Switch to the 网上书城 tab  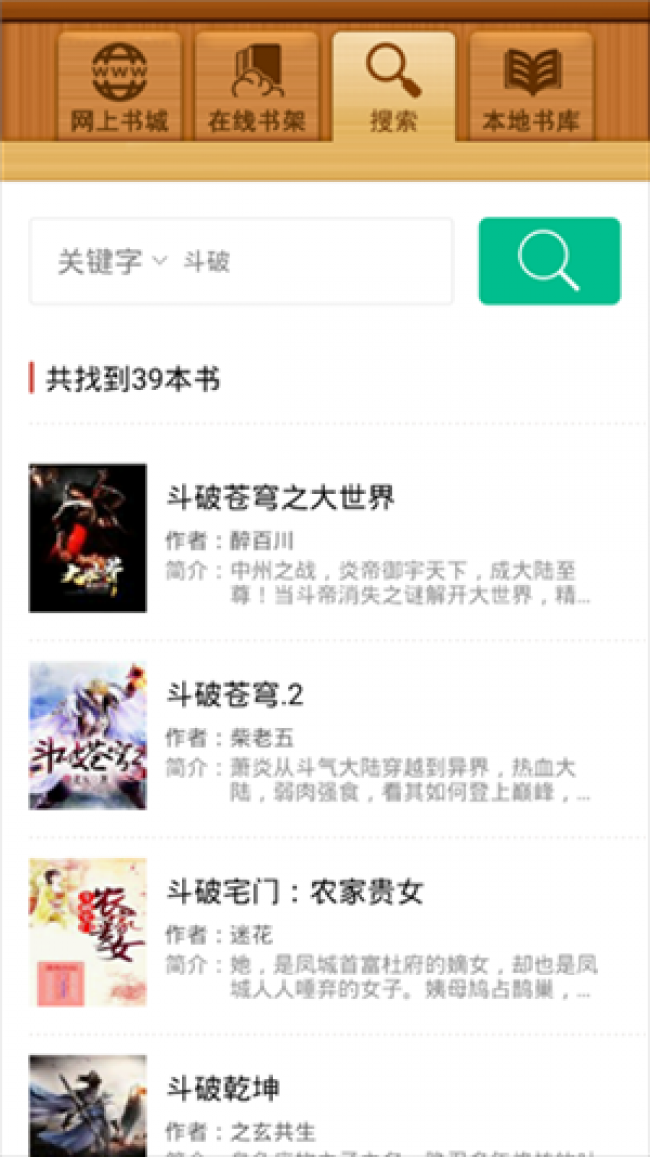(x=119, y=86)
